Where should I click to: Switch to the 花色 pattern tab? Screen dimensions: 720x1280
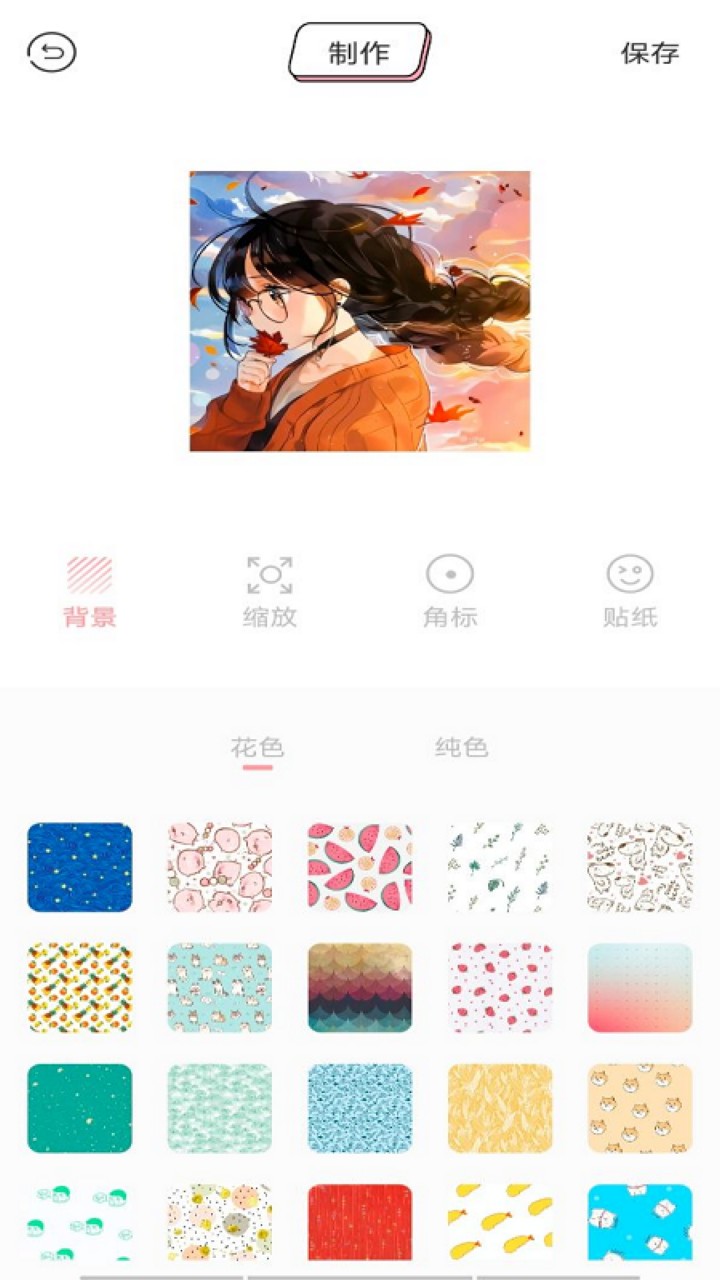point(257,748)
